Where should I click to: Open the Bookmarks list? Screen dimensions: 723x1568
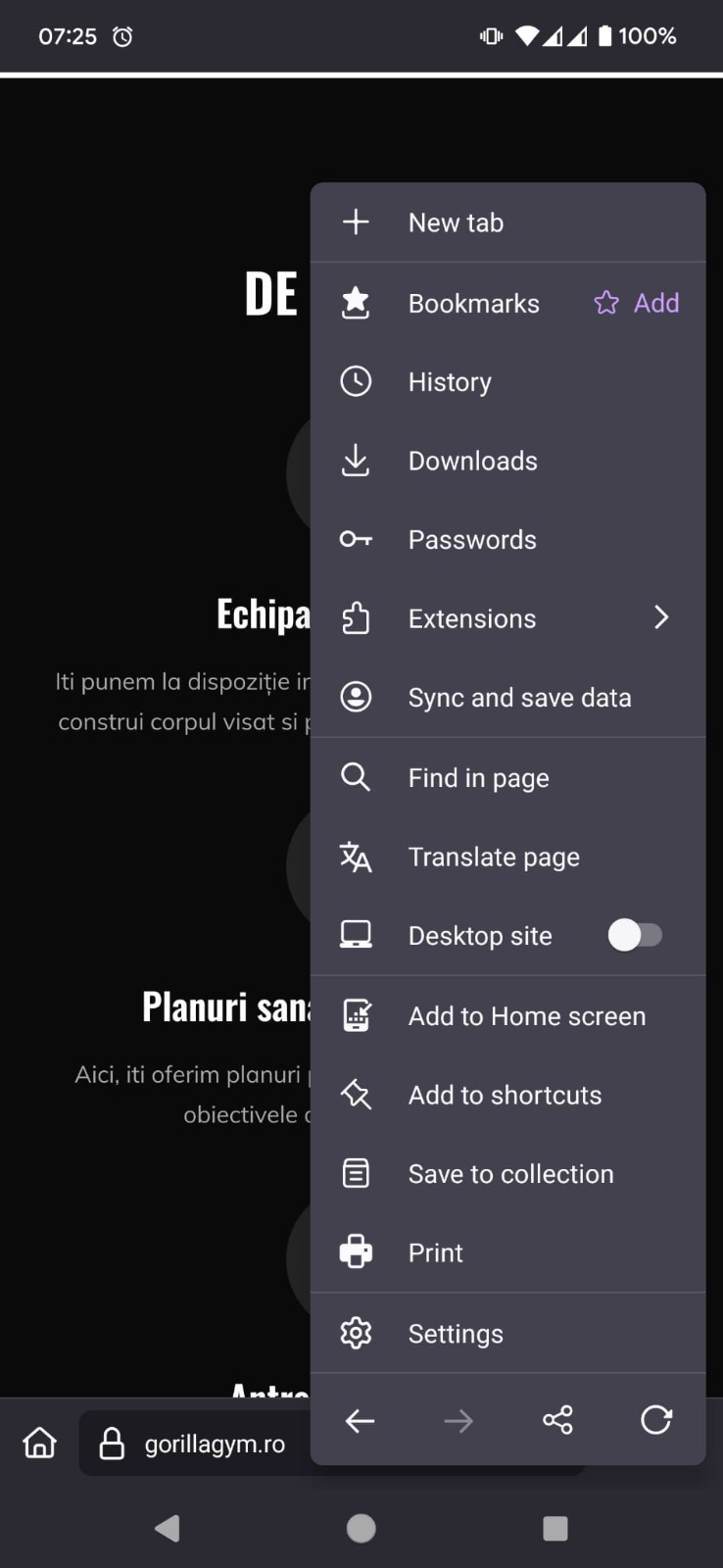pos(473,304)
